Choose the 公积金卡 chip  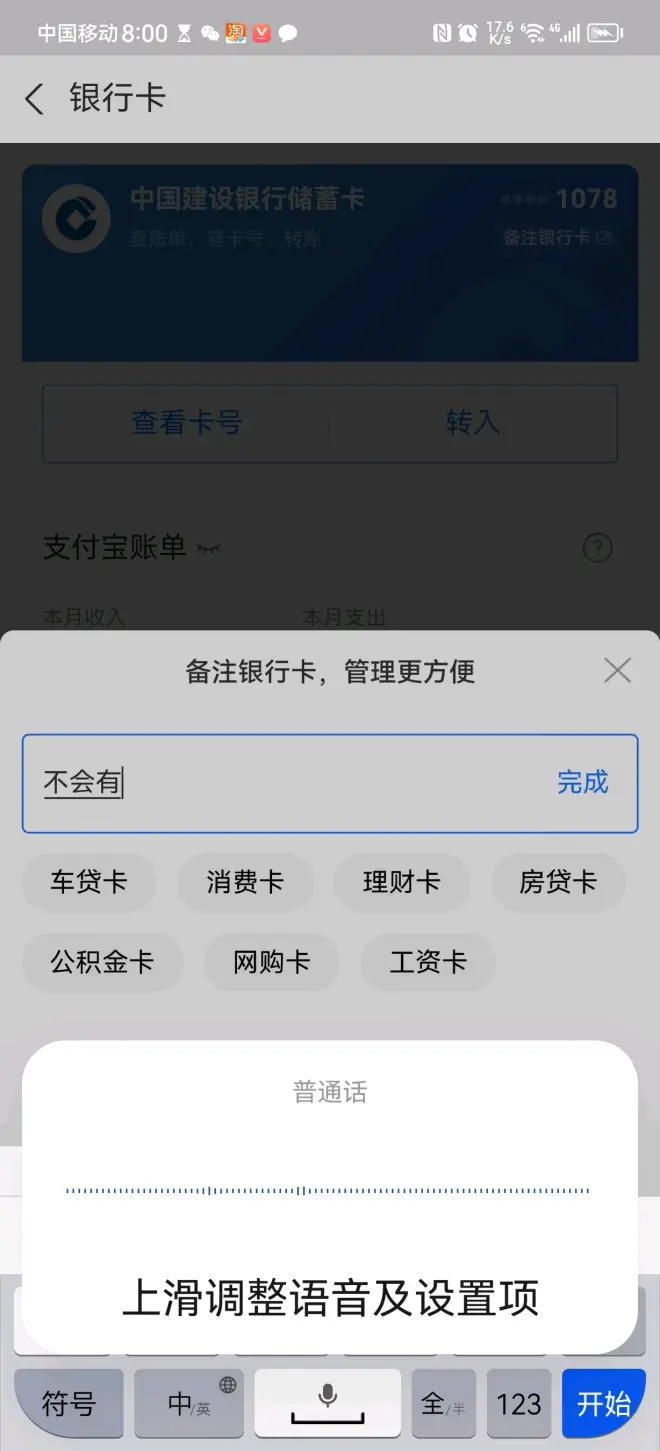pos(102,962)
